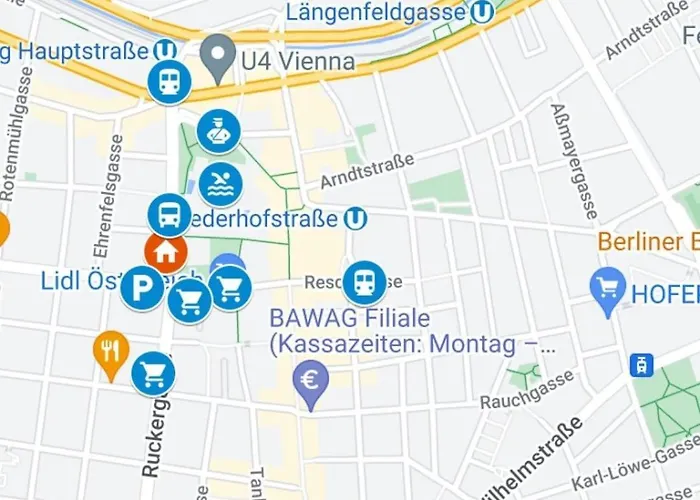This screenshot has height=500, width=700.
Task: Select the tram stop icon near Rauchgasse
Action: 641,365
